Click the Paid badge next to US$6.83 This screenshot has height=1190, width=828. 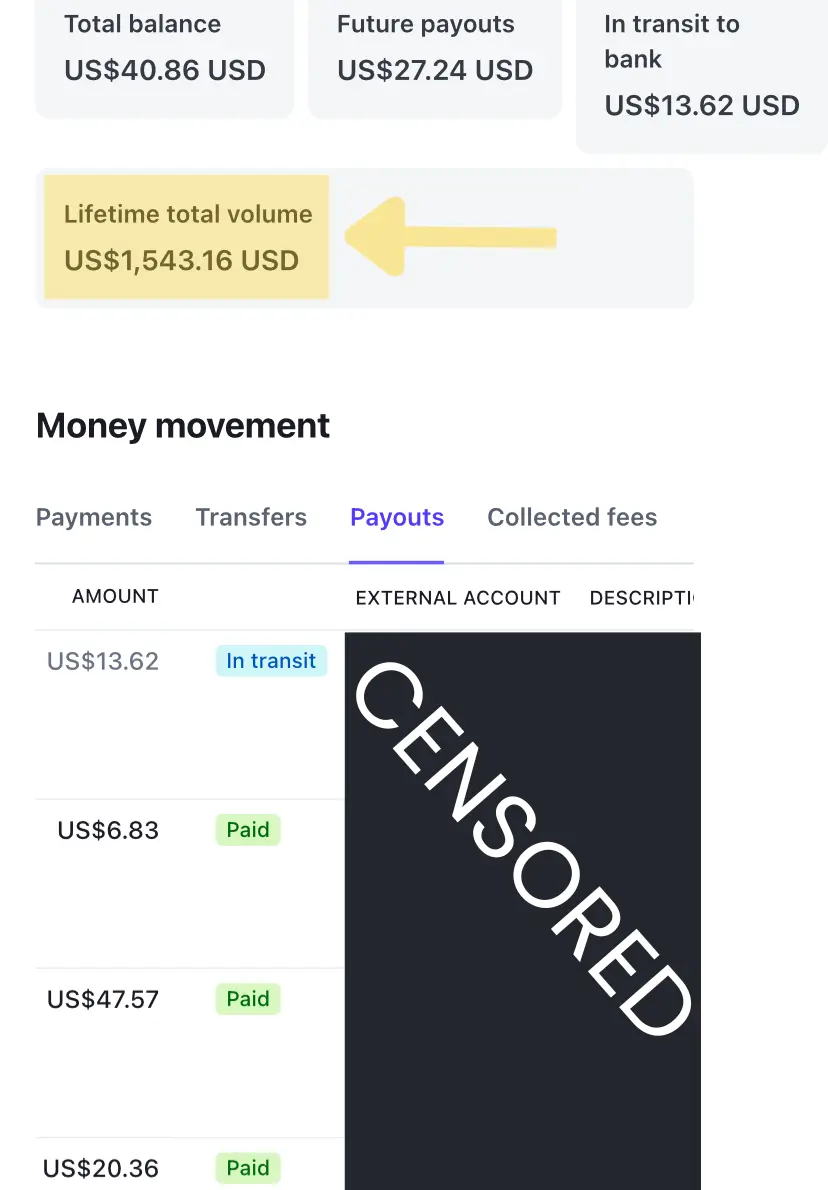(247, 829)
